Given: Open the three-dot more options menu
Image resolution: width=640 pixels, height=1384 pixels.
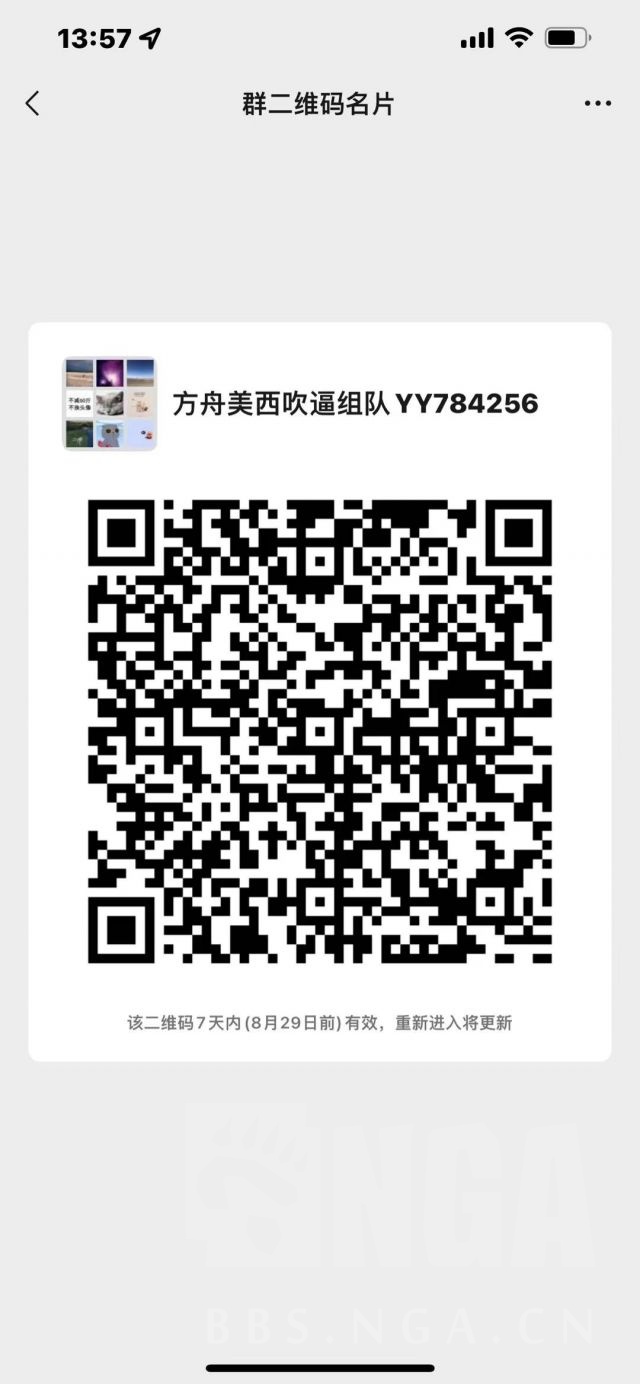Looking at the screenshot, I should click(x=598, y=104).
